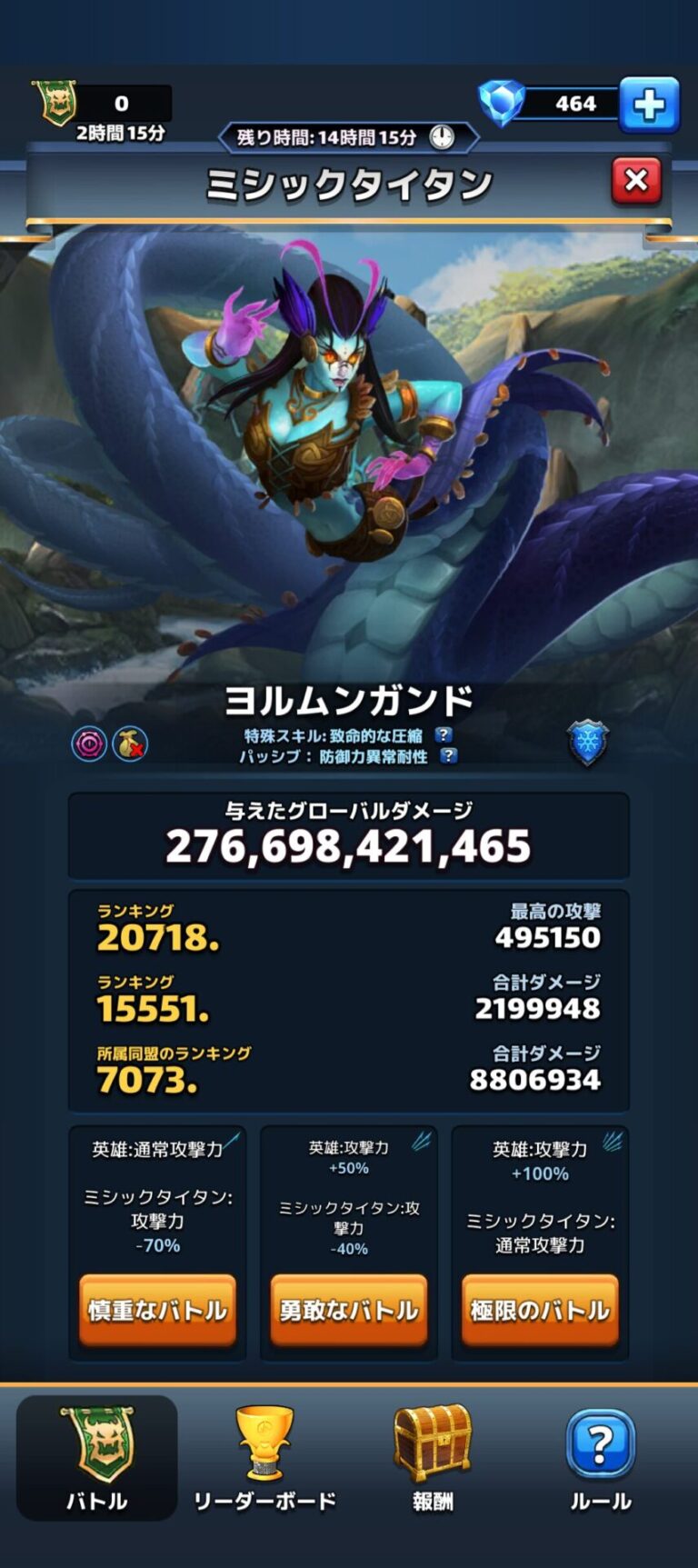Tap the plus button to add gems
This screenshot has height=1568, width=698.
click(x=649, y=105)
